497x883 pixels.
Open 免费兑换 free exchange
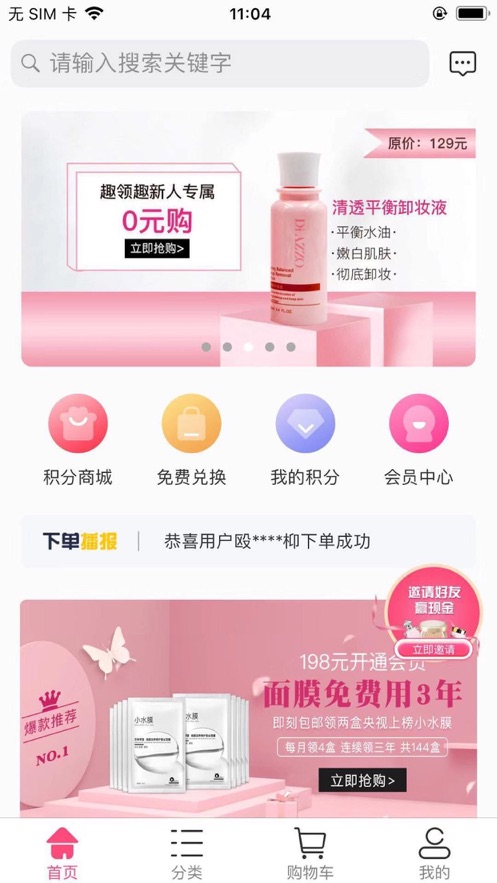(191, 439)
